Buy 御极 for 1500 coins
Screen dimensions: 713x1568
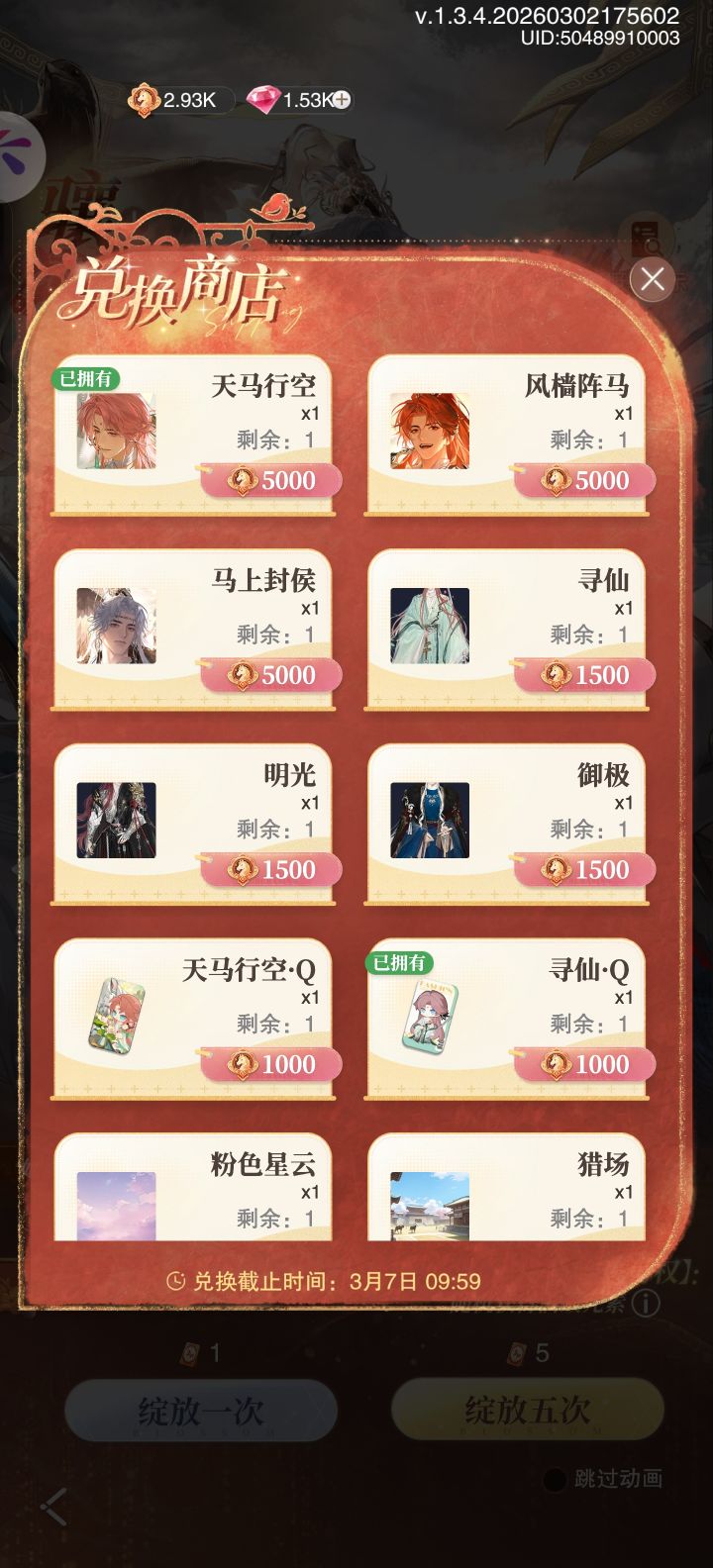pos(583,869)
